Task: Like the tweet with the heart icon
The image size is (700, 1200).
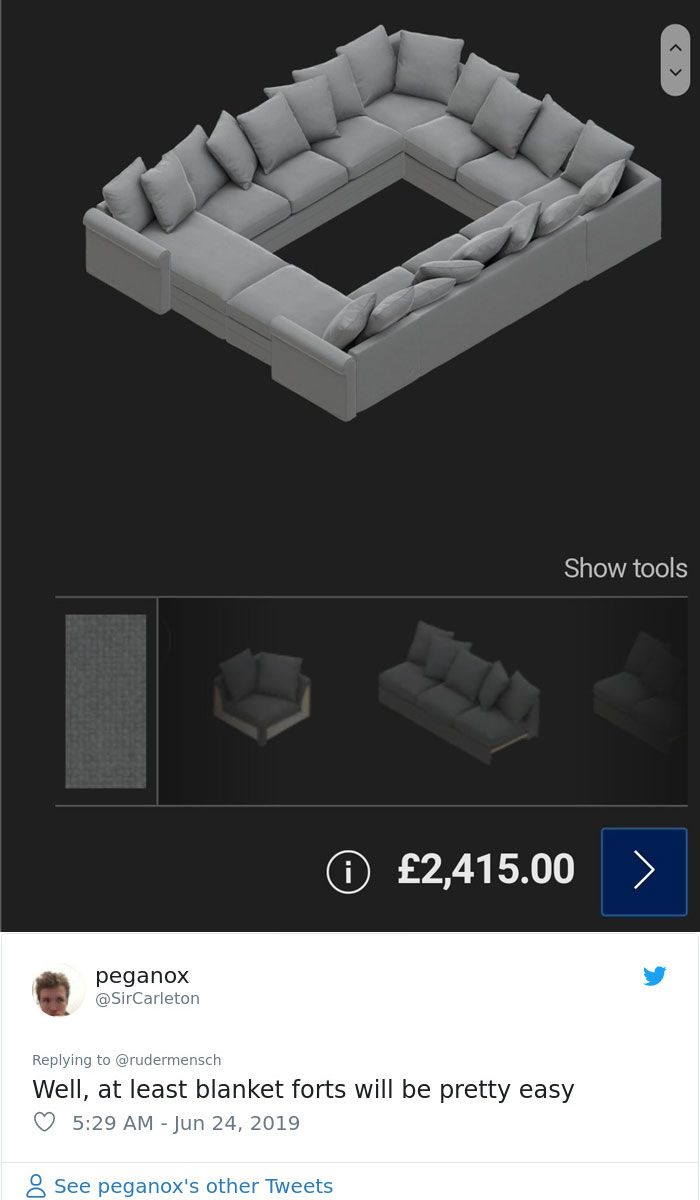Action: [44, 1123]
